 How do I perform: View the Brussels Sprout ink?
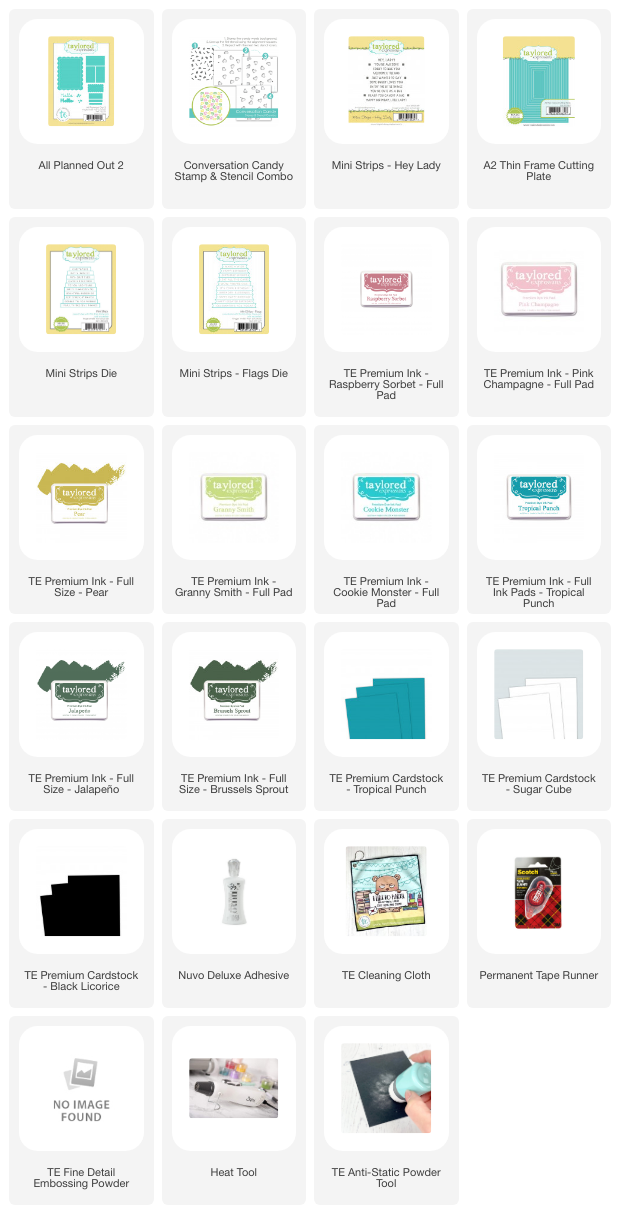point(233,694)
